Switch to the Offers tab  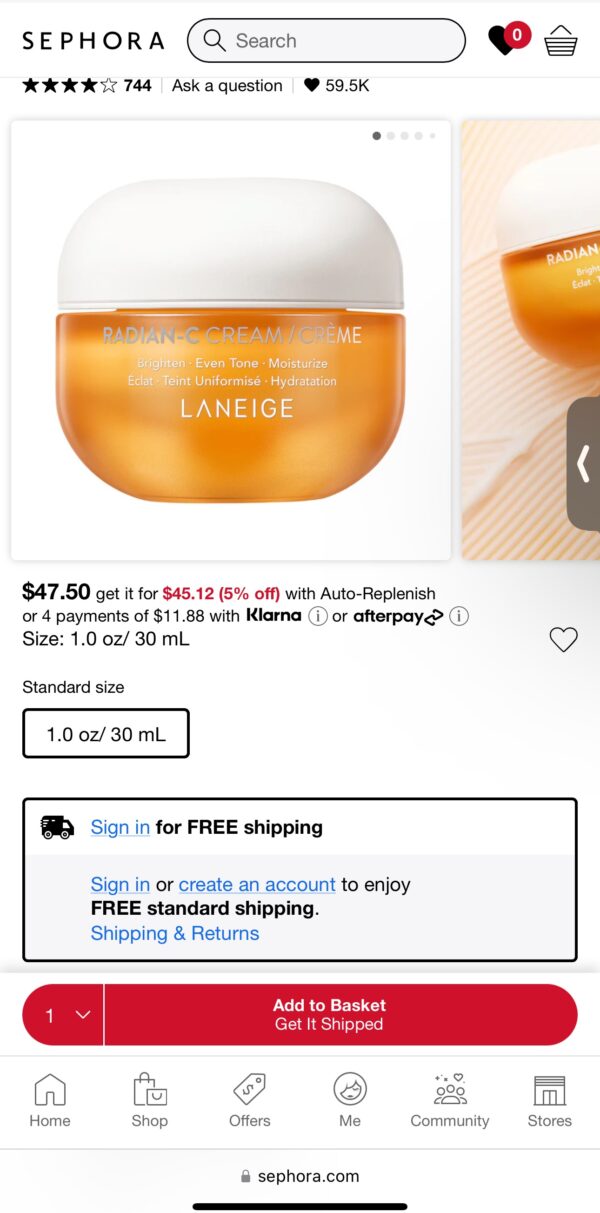tap(250, 1101)
